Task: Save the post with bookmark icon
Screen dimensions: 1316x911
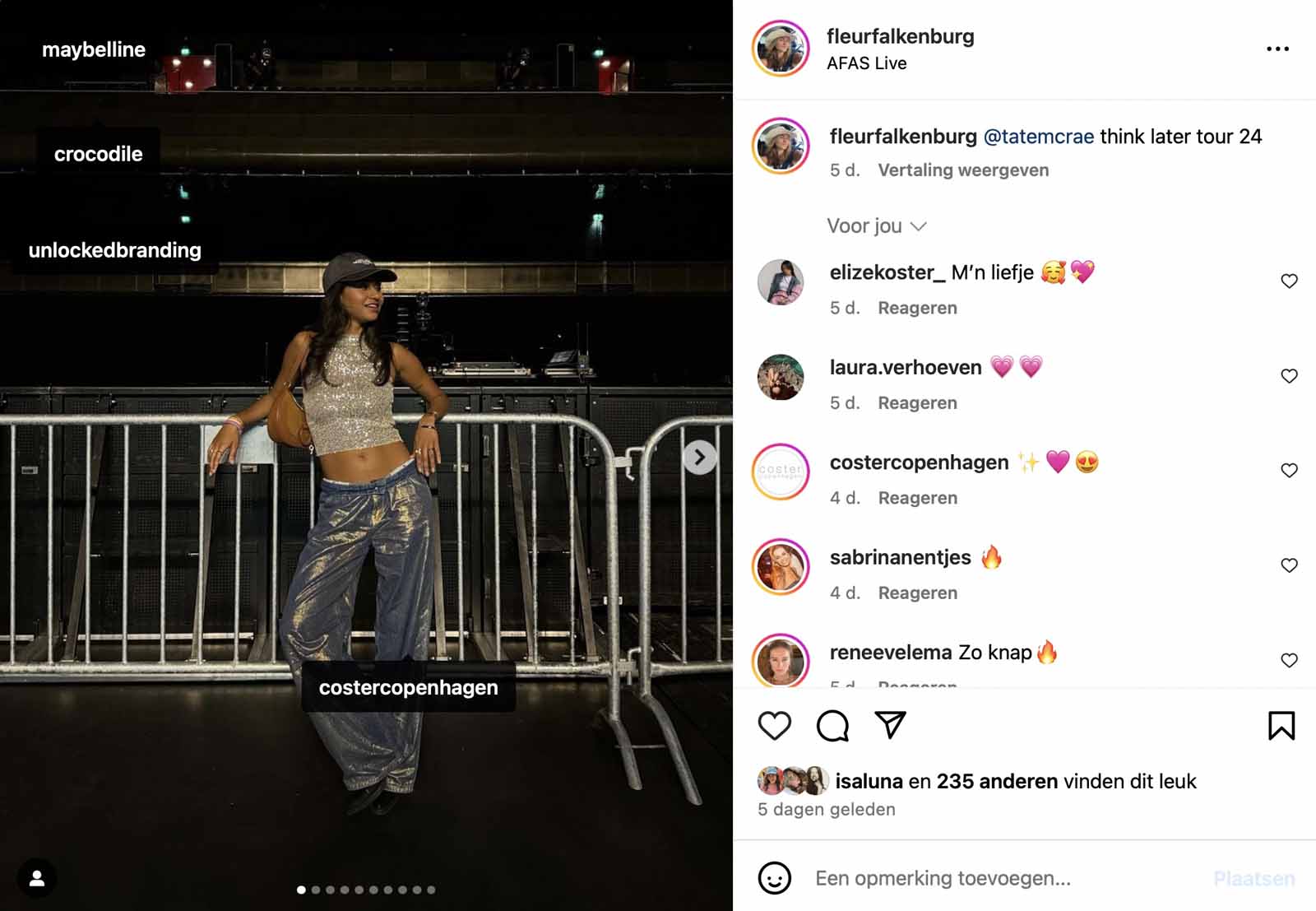Action: (x=1281, y=726)
